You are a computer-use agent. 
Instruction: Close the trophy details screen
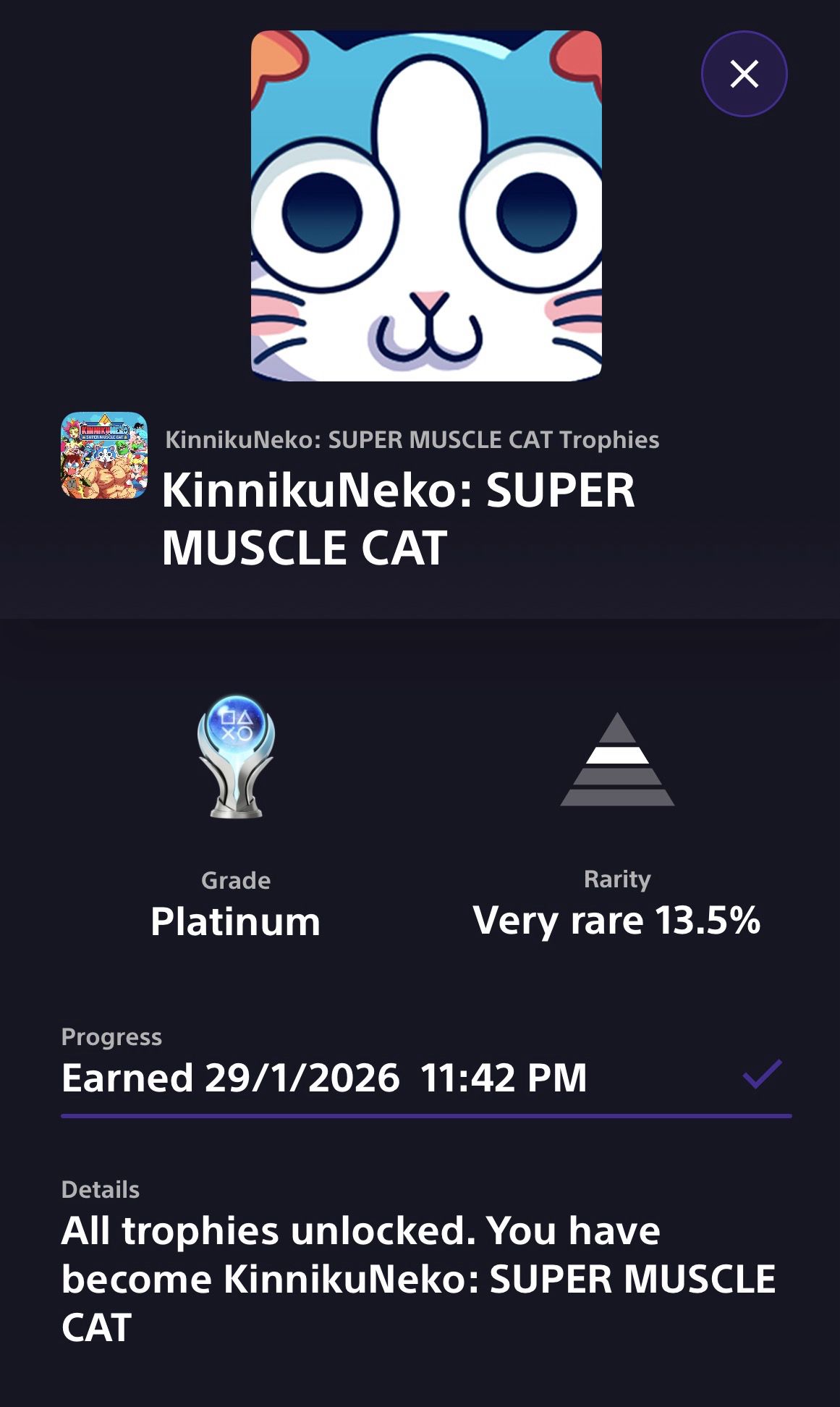coord(744,74)
